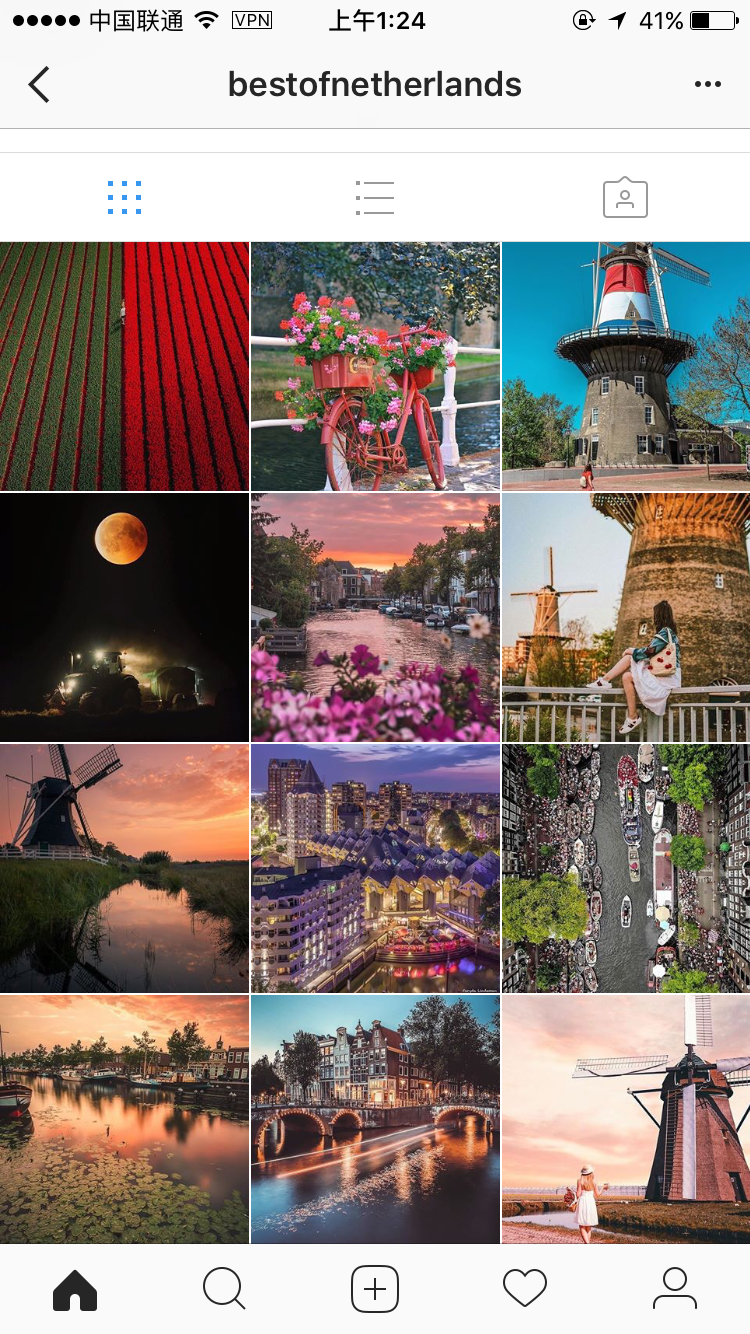The image size is (750, 1334).
Task: Open the lit canal bridge photo
Action: (x=375, y=1119)
